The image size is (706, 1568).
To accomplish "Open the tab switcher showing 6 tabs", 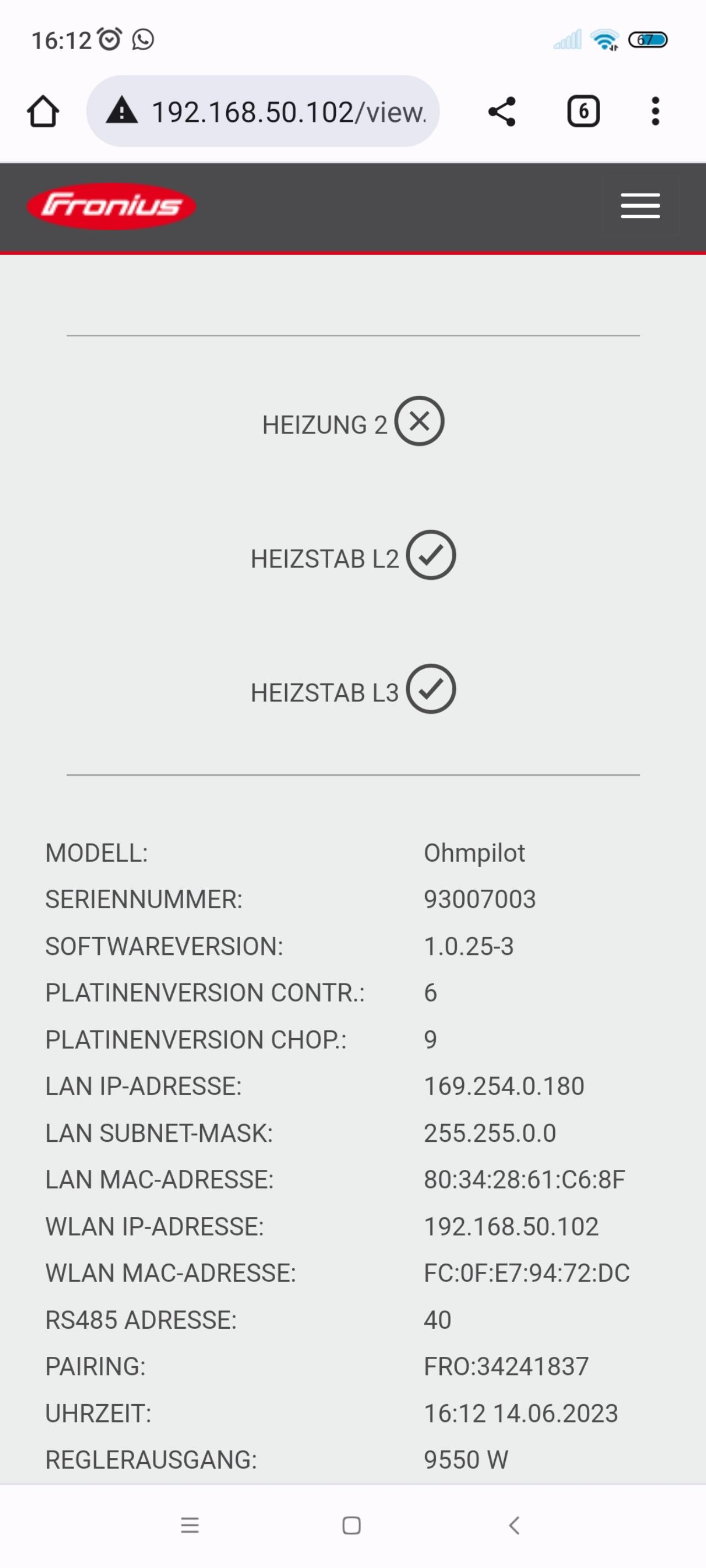I will tap(584, 111).
